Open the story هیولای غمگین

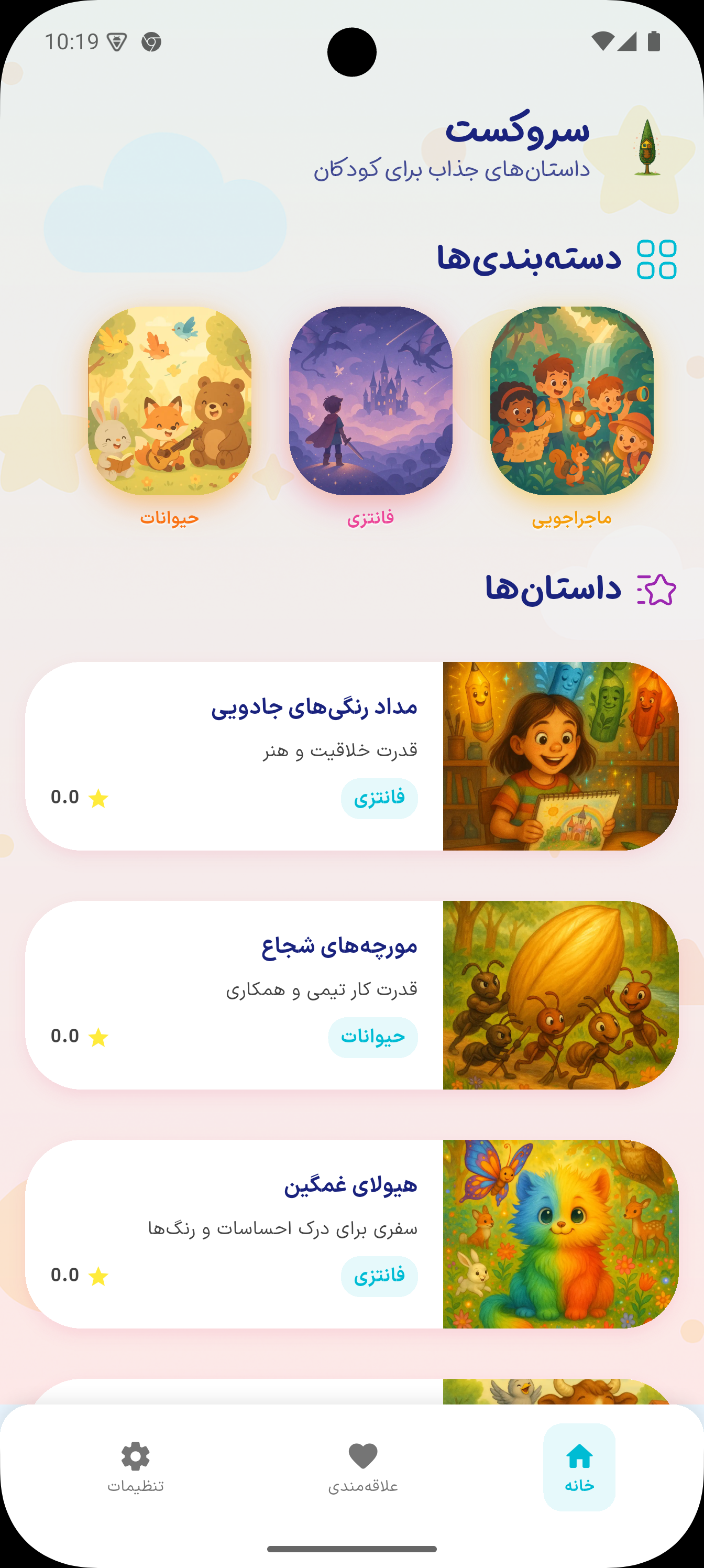coord(351,1234)
